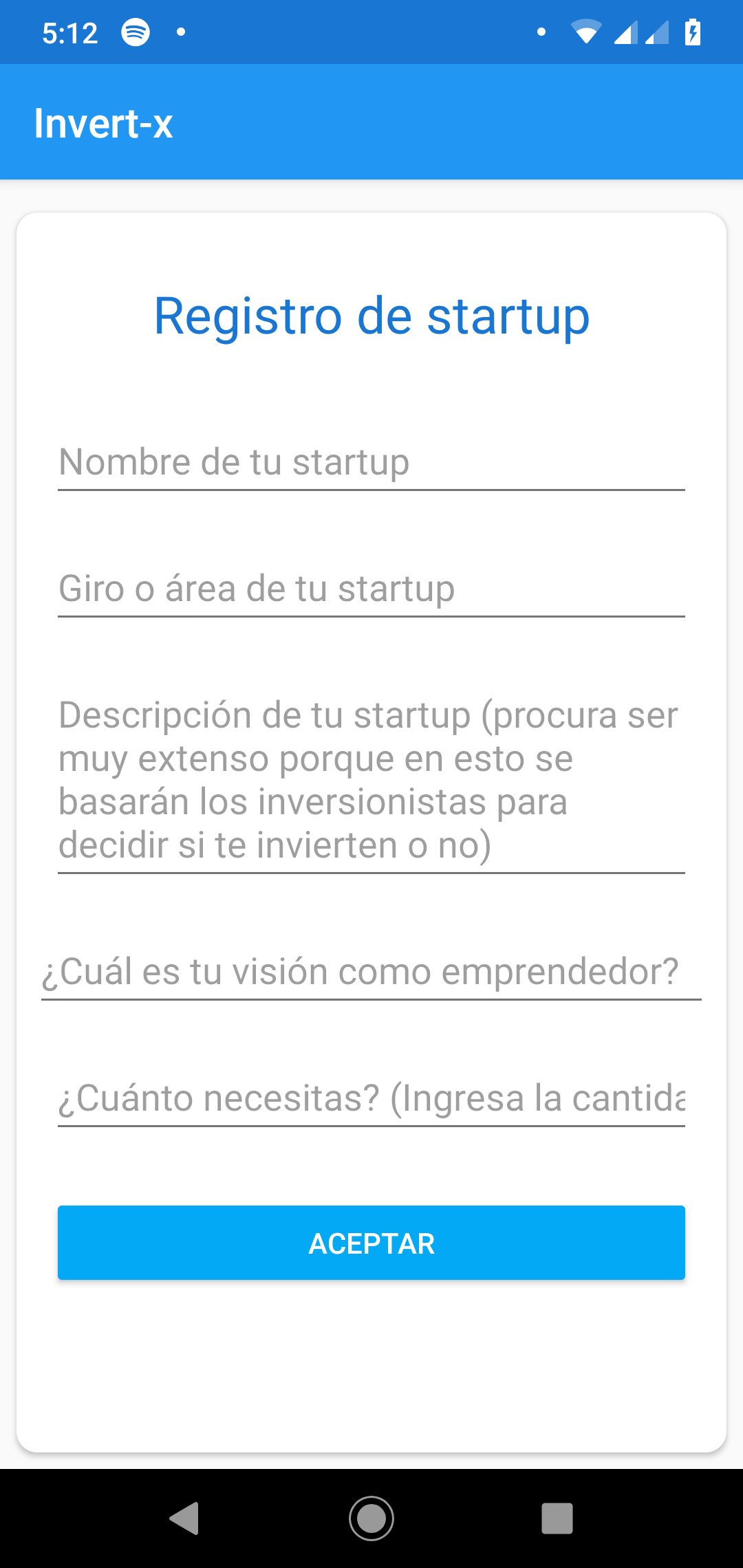Tap the '¿Cuánto necesitas?' amount field

point(371,1098)
